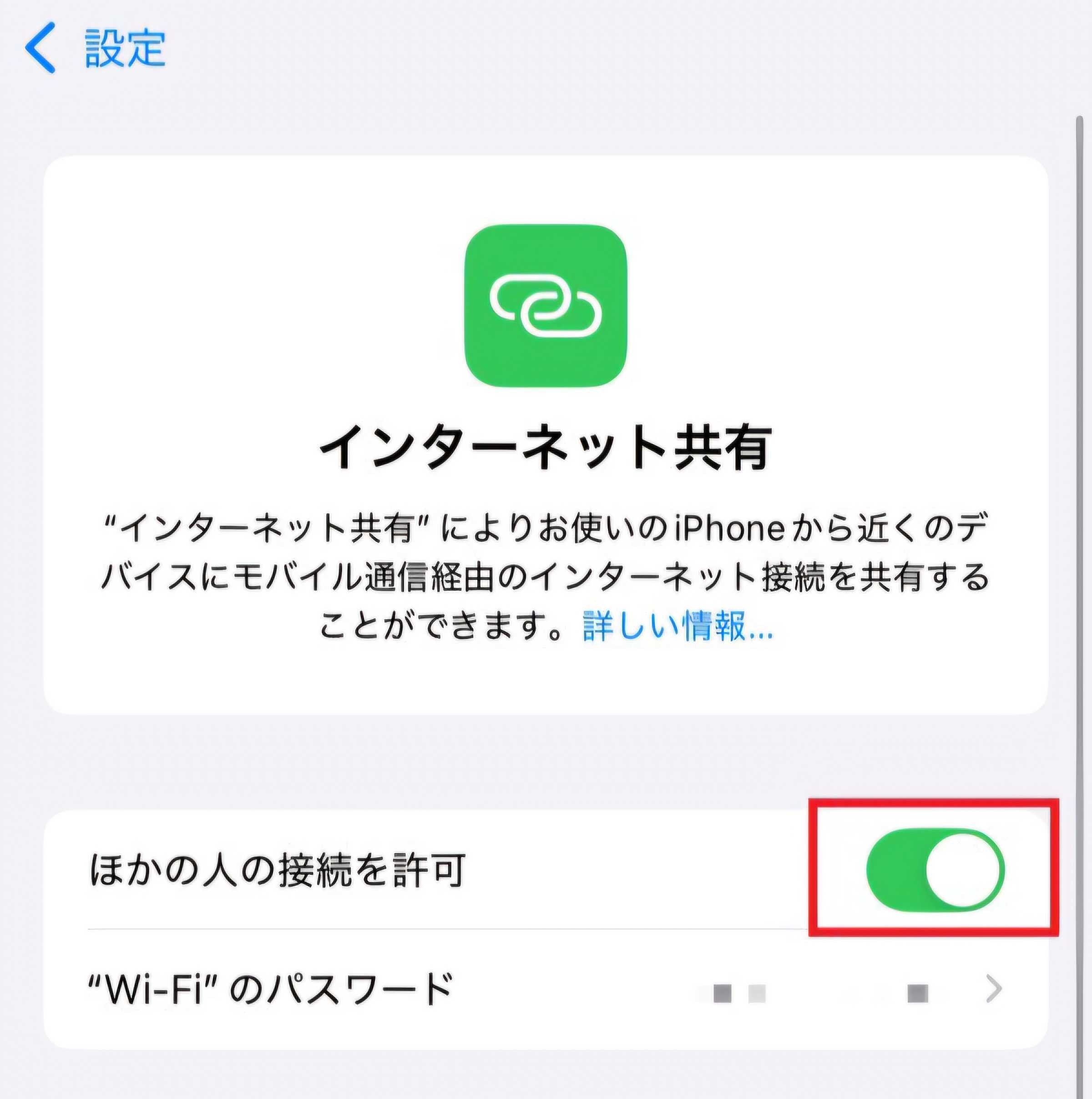Screen dimensions: 1092x1099
Task: Go back to 設定
Action: click(x=96, y=48)
